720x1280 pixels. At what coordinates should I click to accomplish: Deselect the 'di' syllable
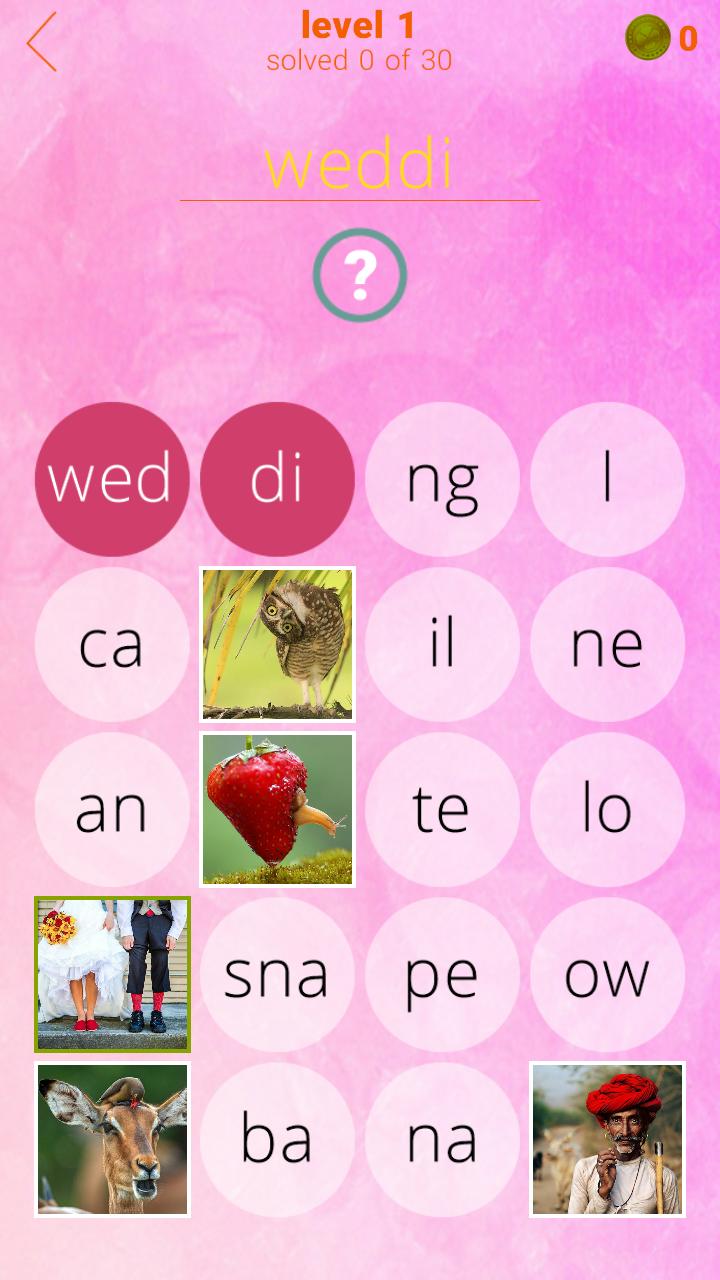tap(277, 479)
